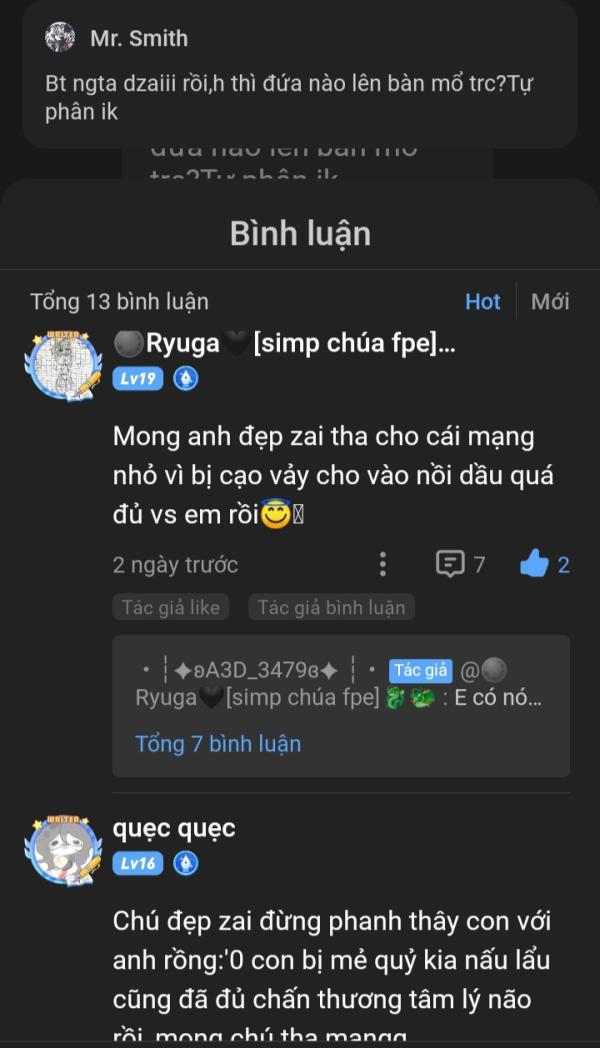Open the Mr. Smith quoted comment card
Screen dimensions: 600x1048
[300, 76]
